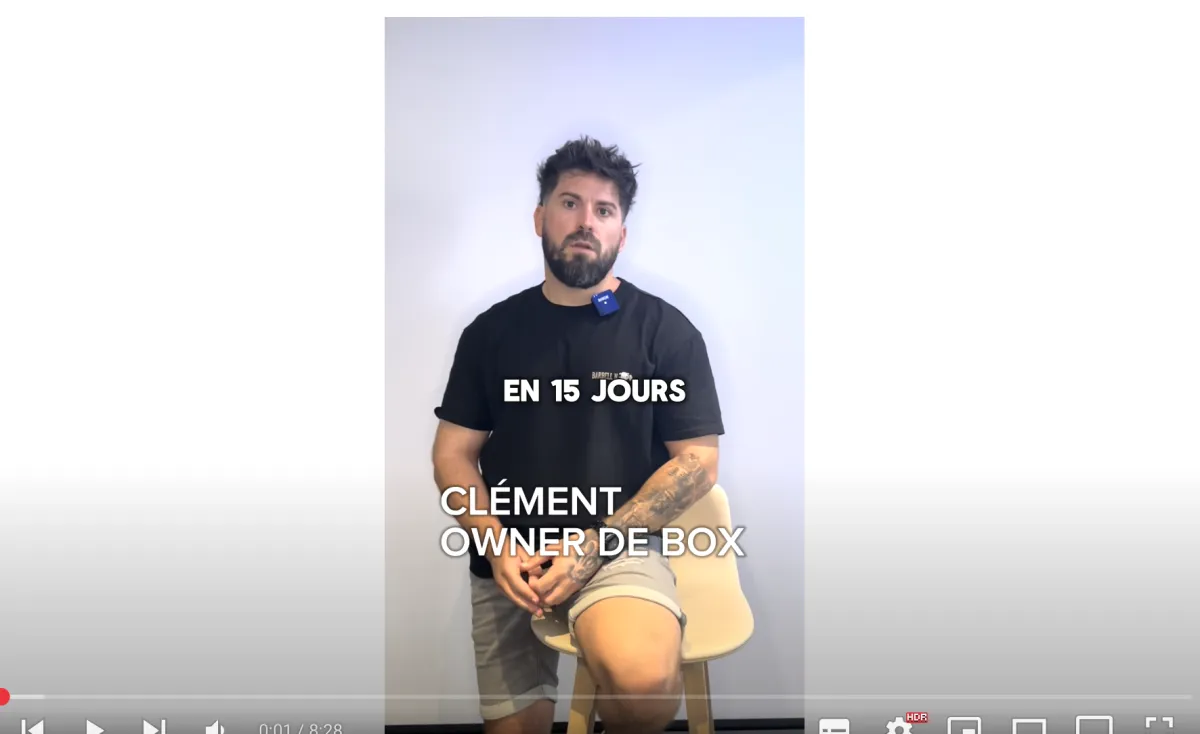Skip to the next video
Image resolution: width=1200 pixels, height=734 pixels.
click(x=154, y=727)
